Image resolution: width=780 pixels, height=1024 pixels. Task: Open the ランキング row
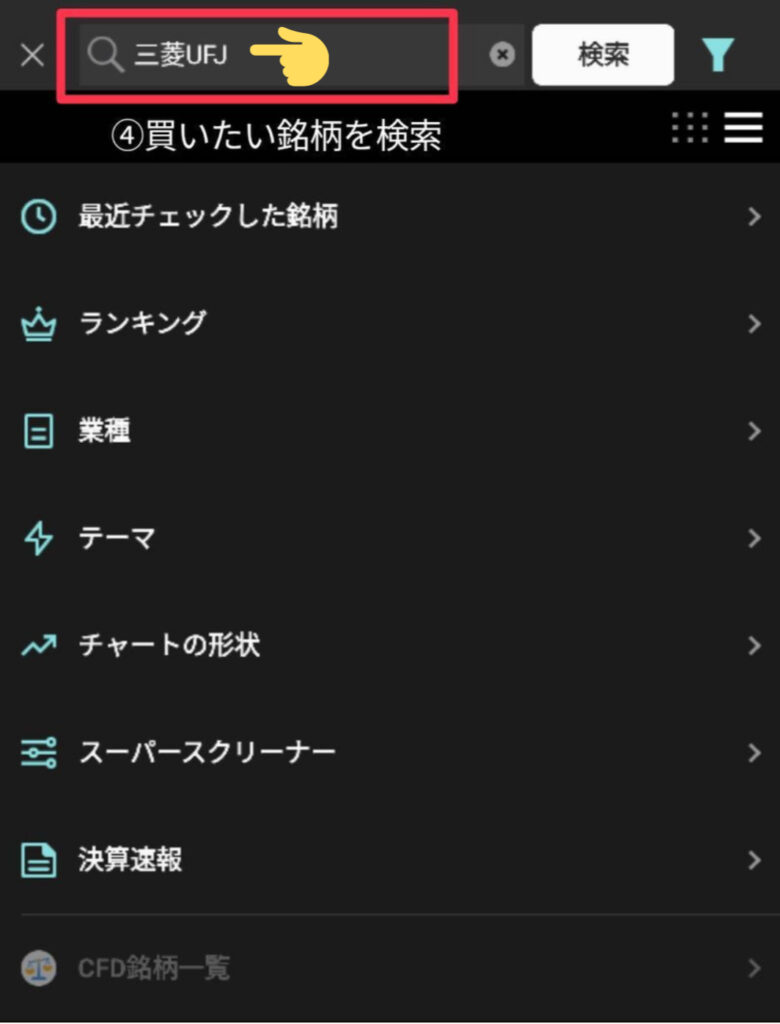pos(390,324)
